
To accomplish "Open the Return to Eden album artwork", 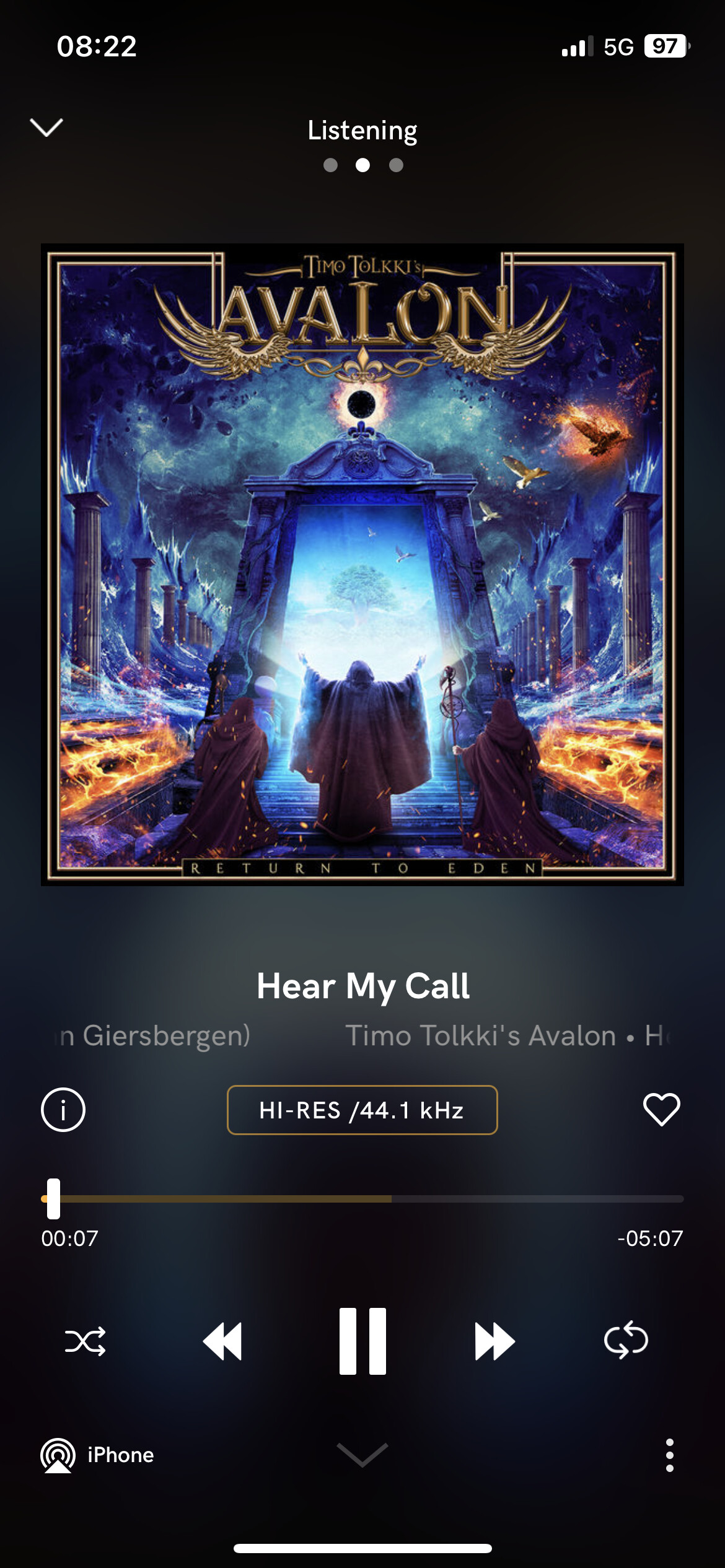I will (362, 565).
